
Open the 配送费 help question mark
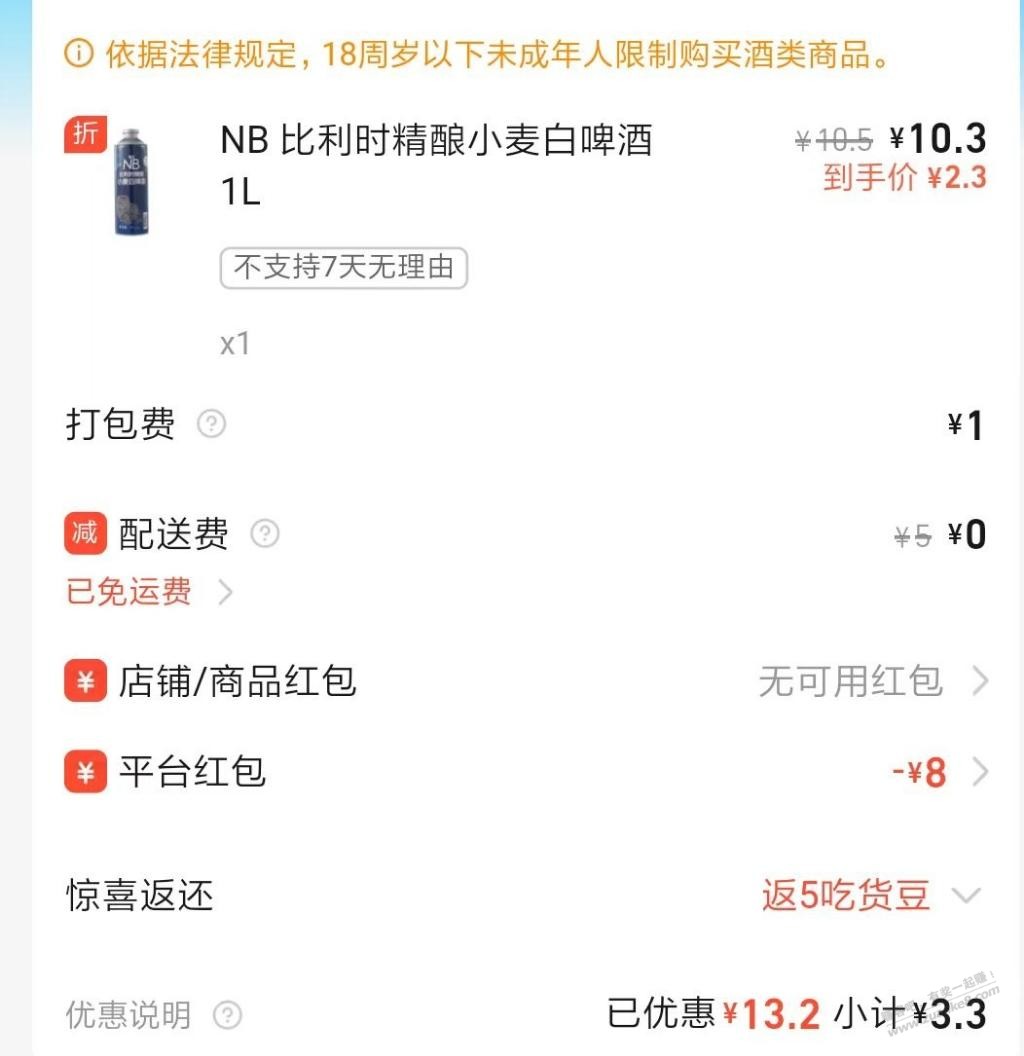(x=264, y=534)
